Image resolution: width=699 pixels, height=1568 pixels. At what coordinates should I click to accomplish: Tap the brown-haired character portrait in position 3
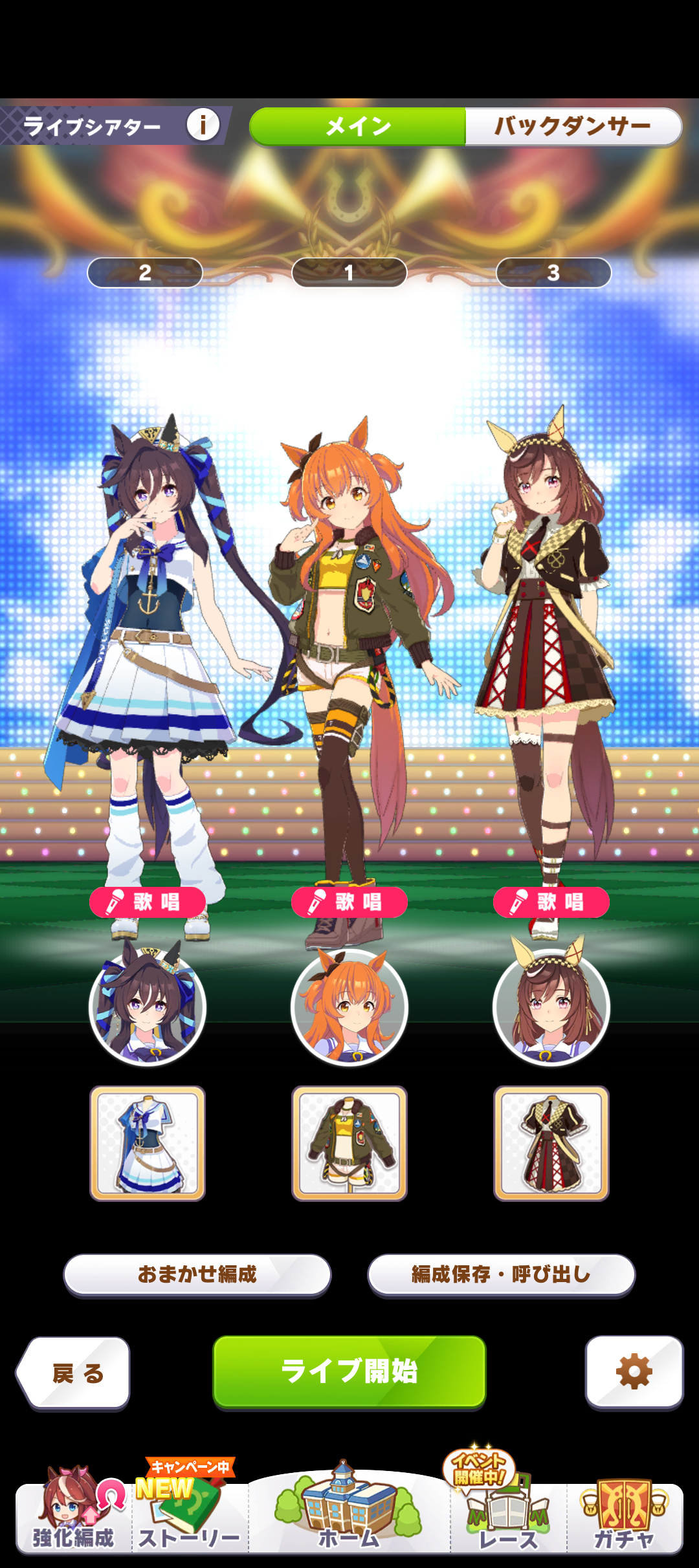click(551, 1007)
